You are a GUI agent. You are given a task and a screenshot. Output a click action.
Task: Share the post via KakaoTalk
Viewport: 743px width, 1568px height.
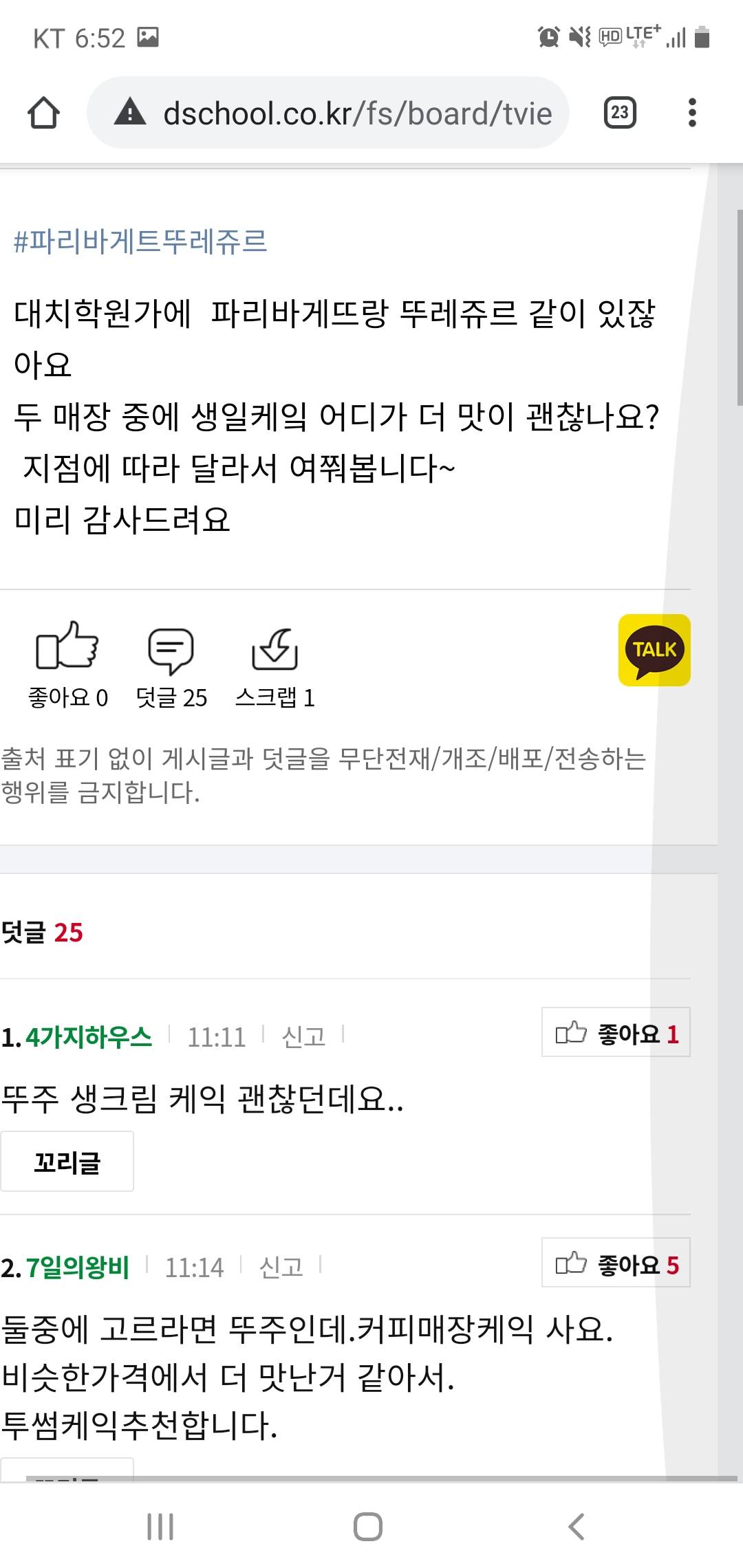tap(654, 650)
